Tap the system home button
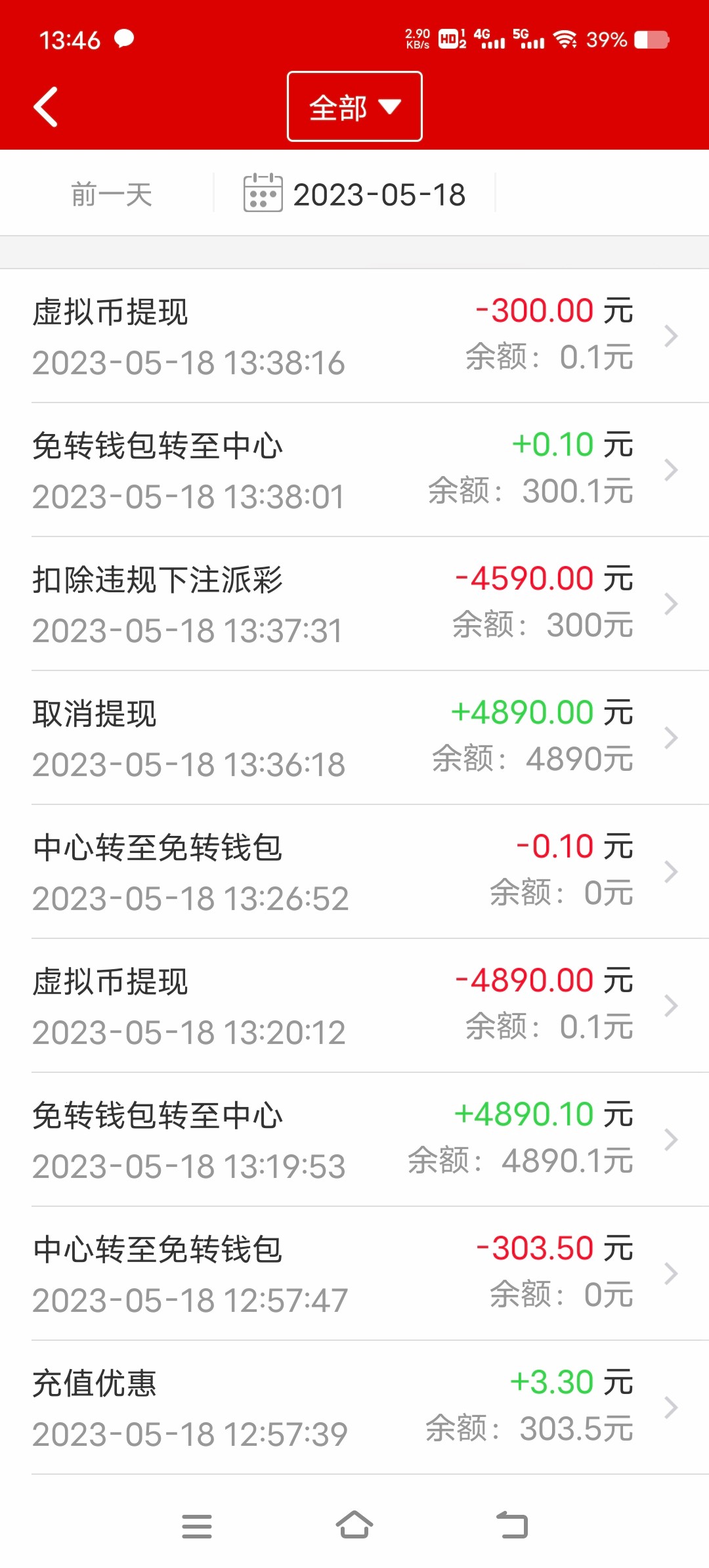Viewport: 709px width, 1568px height. coord(354,1526)
